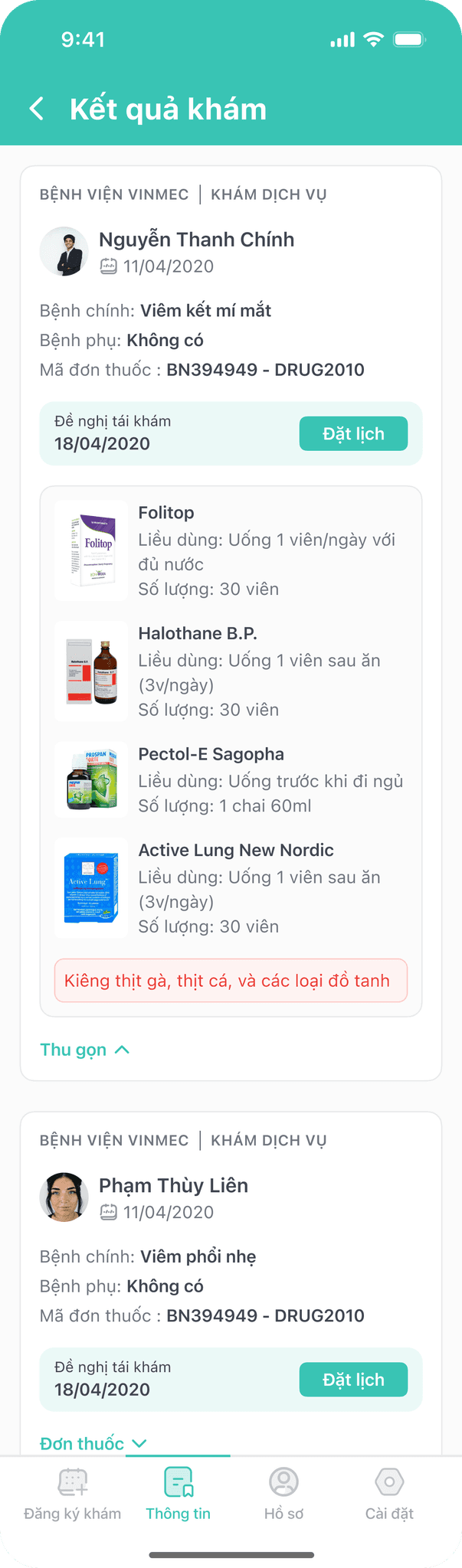
Task: Open the Pectol-E Sagopha item
Action: (x=230, y=780)
